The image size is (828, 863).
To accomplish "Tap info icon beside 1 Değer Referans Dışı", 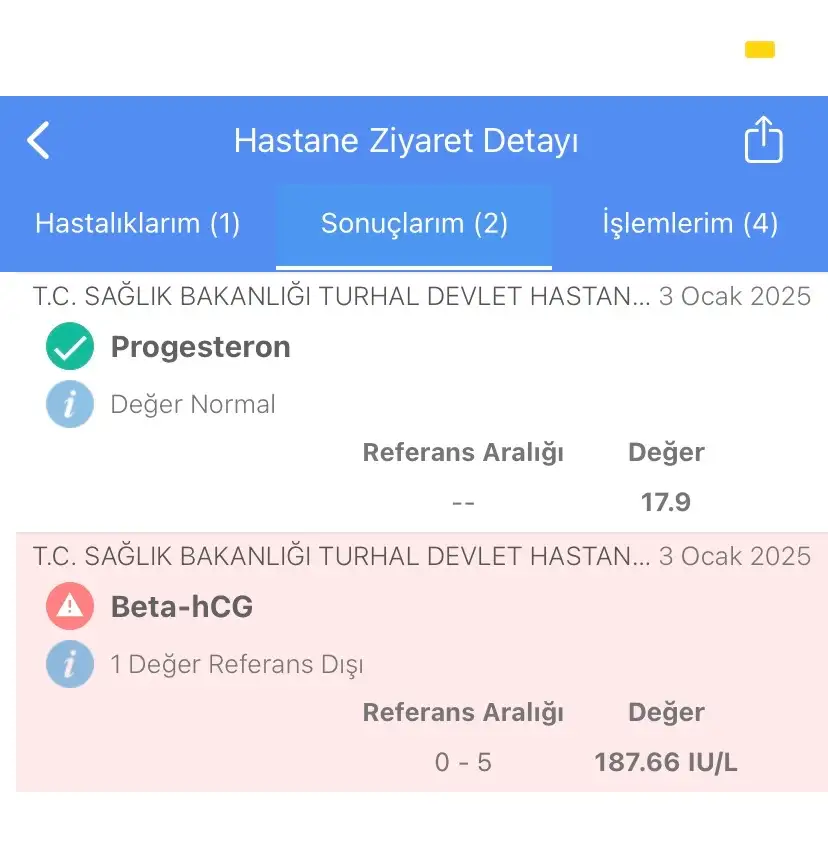I will click(70, 664).
